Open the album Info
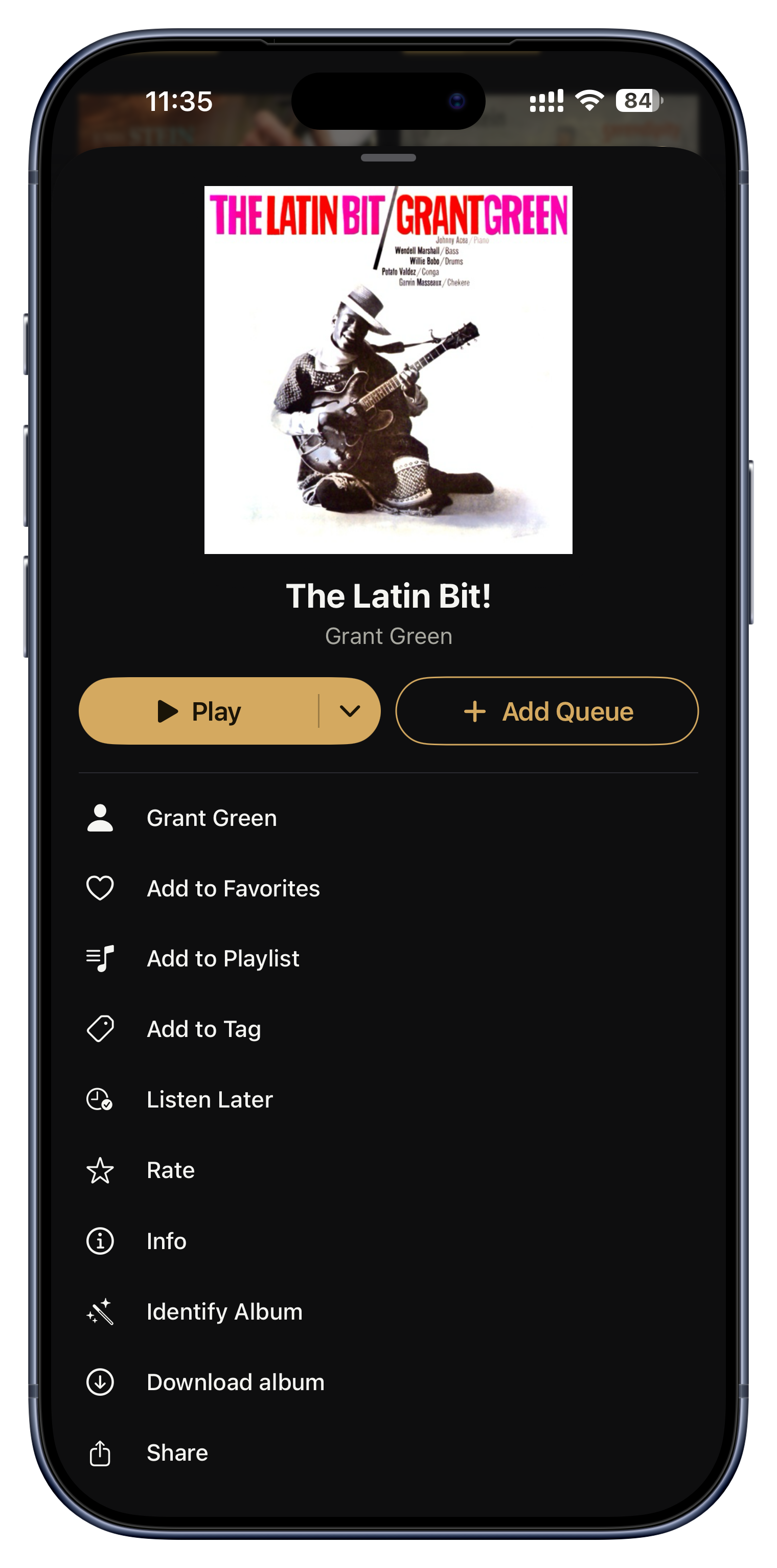Viewport: 777px width, 1568px height. (x=388, y=1240)
